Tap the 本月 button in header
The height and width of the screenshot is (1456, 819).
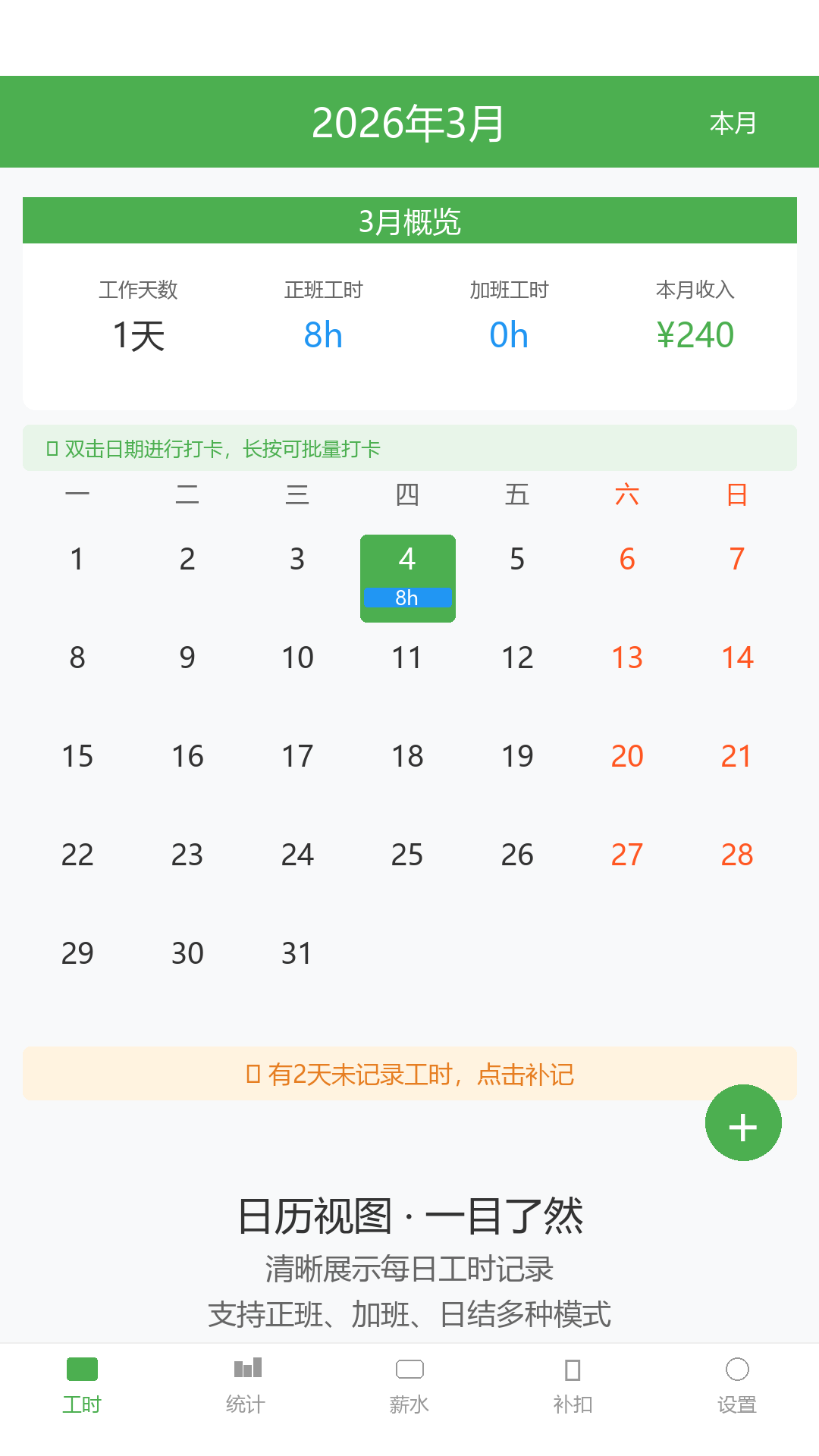point(733,123)
